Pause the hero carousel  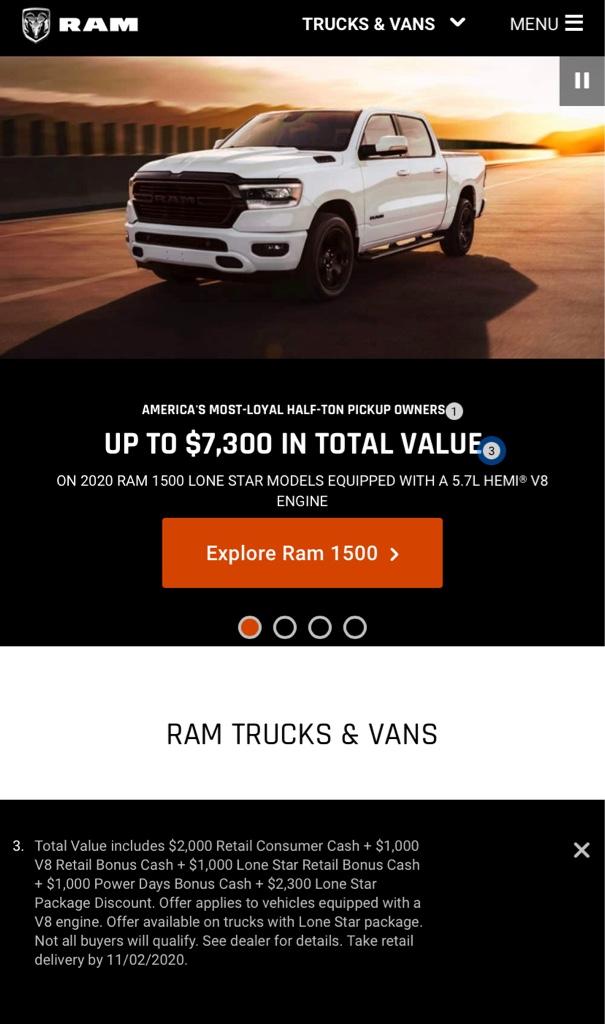pos(581,81)
